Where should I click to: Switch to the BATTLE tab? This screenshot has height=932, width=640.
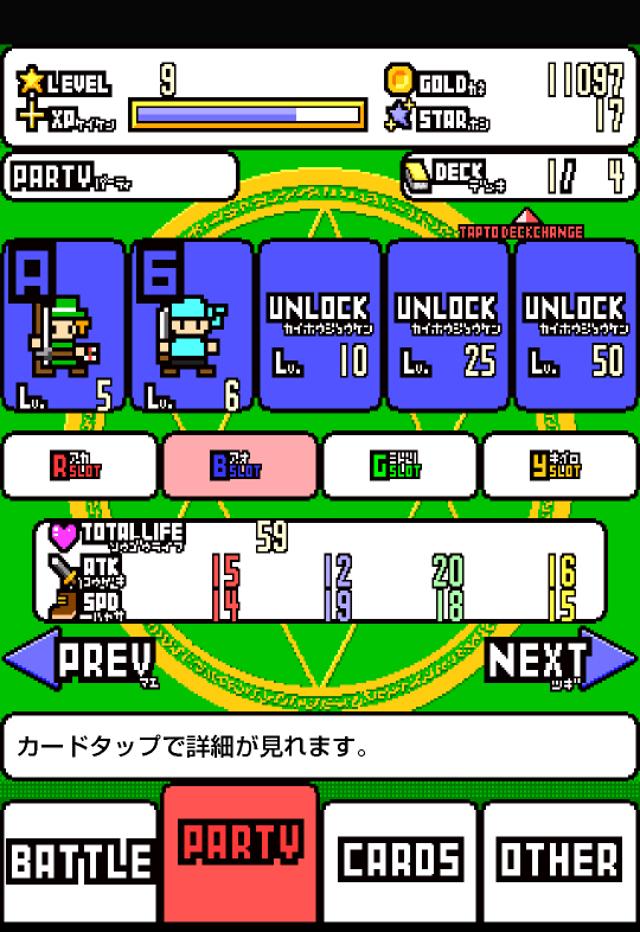click(80, 861)
